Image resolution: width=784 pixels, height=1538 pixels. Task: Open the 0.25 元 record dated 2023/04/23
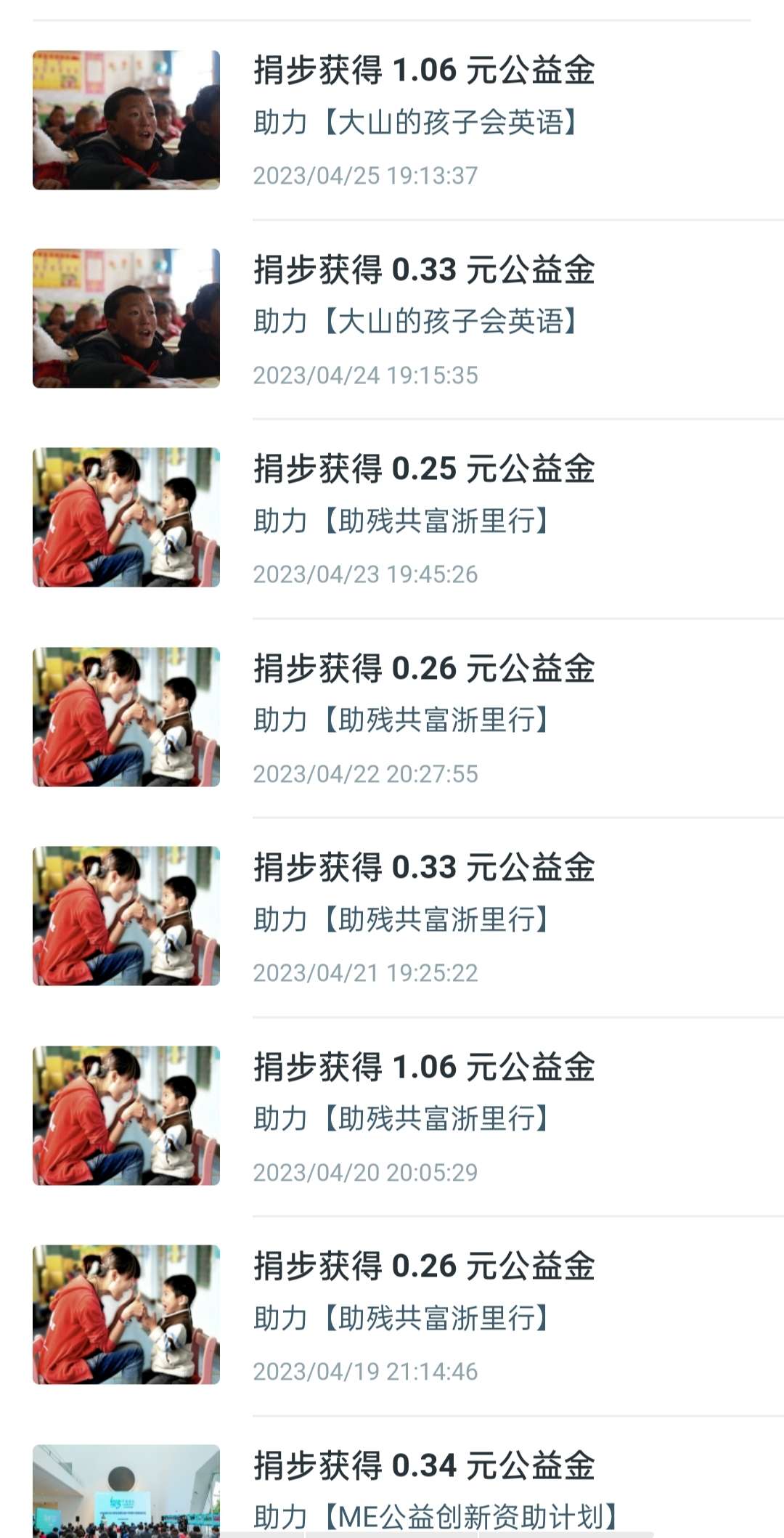click(424, 519)
